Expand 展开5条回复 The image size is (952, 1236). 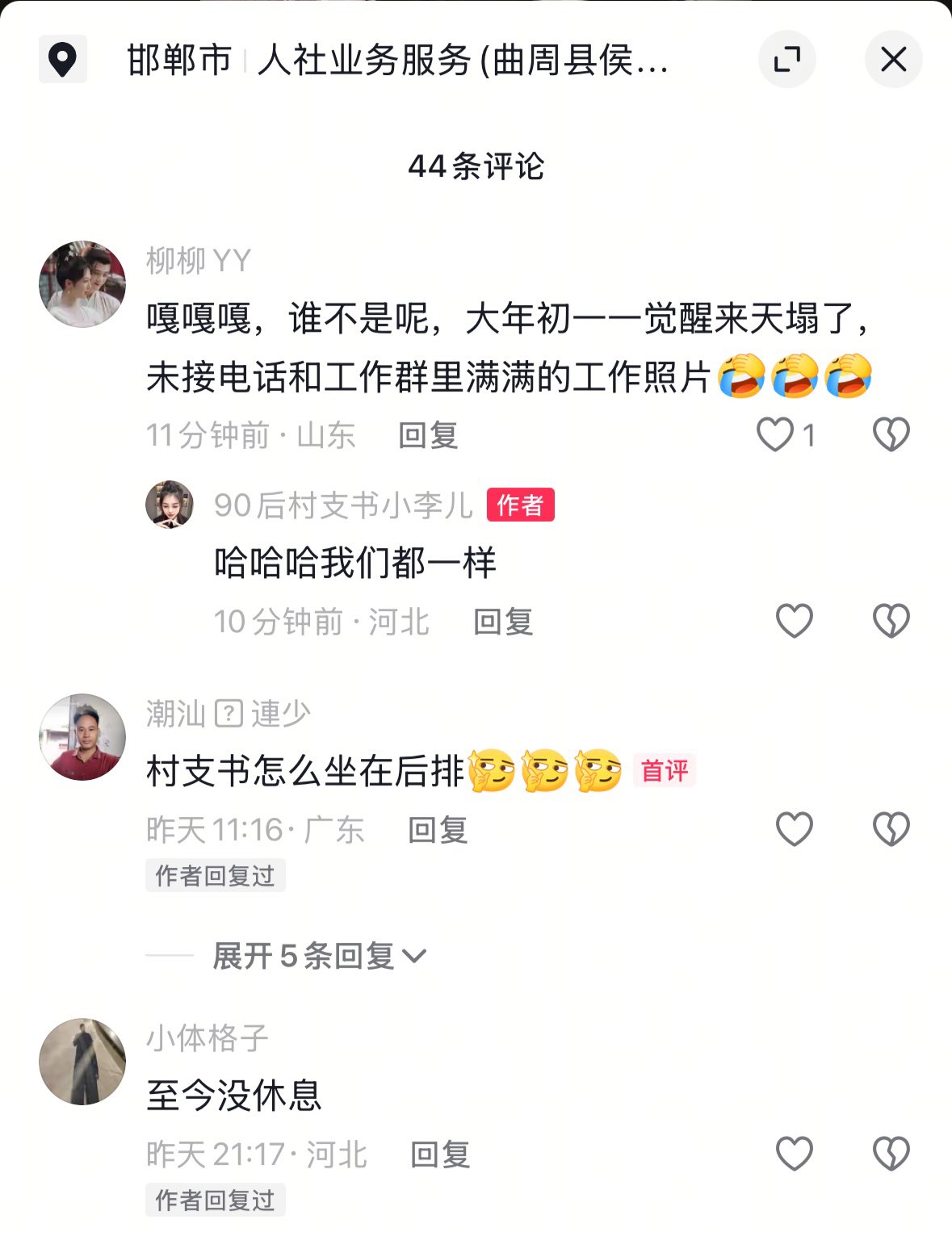click(319, 956)
